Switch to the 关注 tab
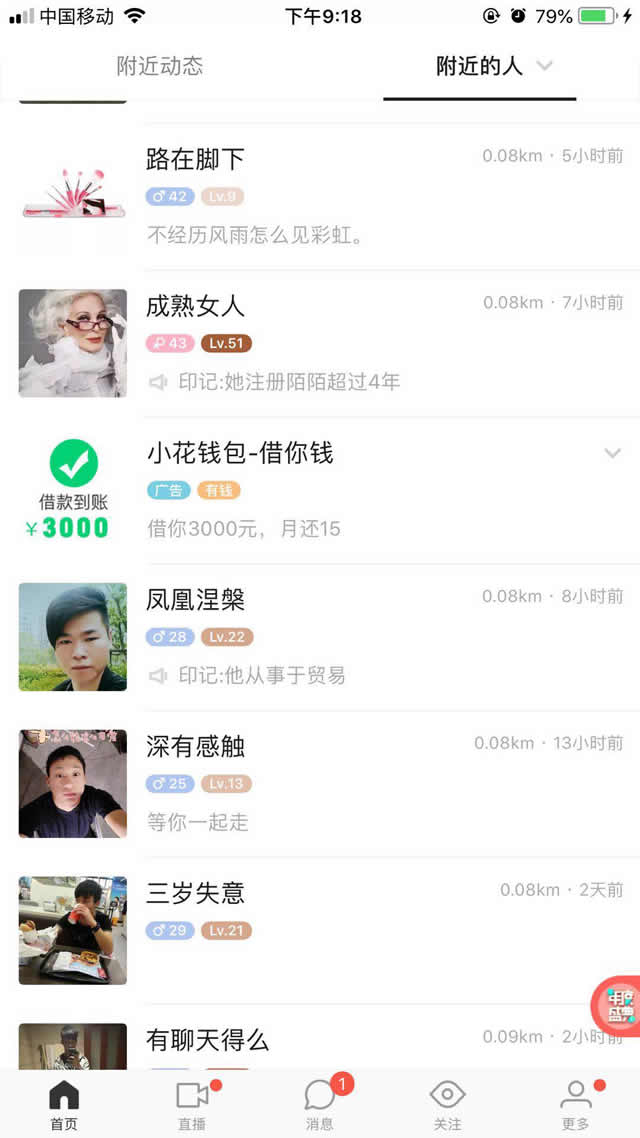The image size is (640, 1138). pyautogui.click(x=447, y=1104)
